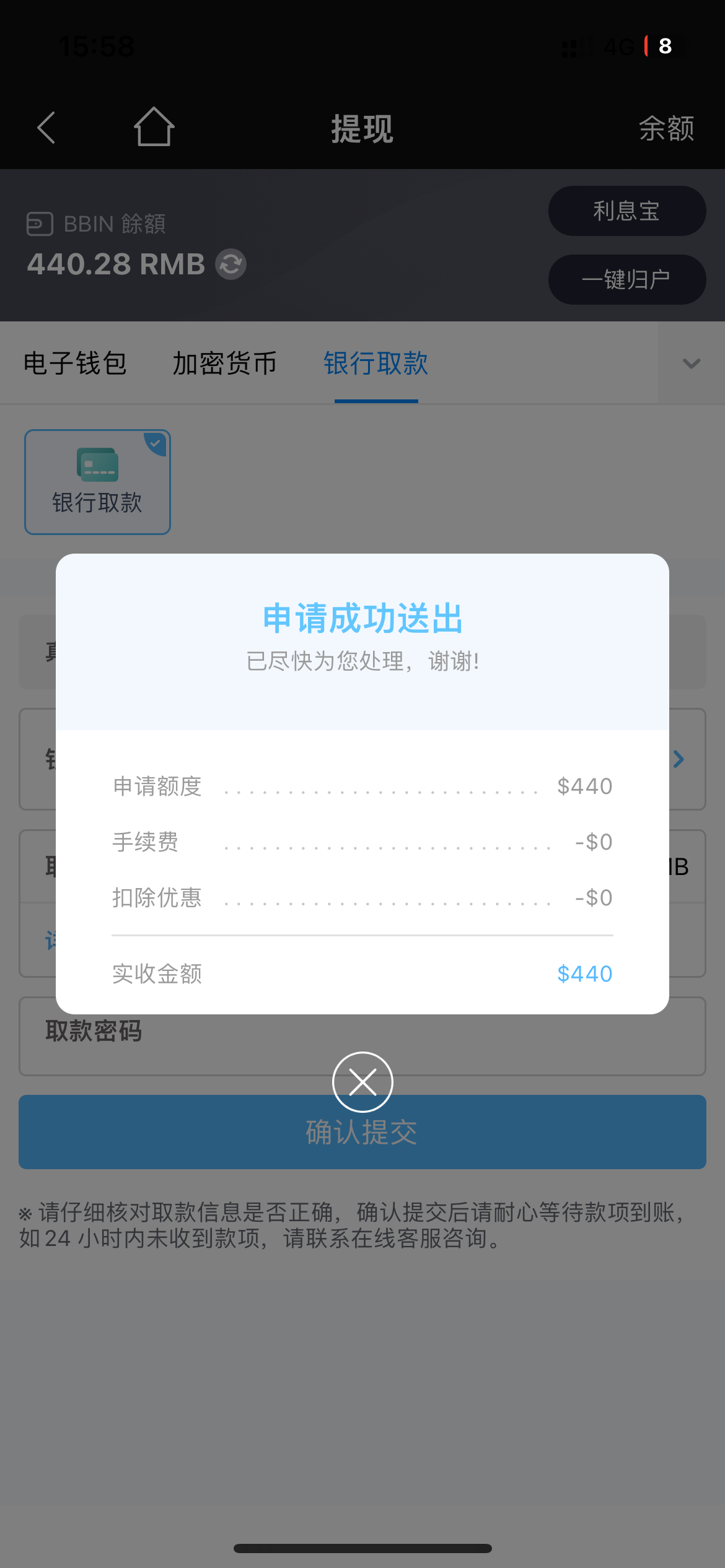Tap the 一键归户 button

pos(626,279)
